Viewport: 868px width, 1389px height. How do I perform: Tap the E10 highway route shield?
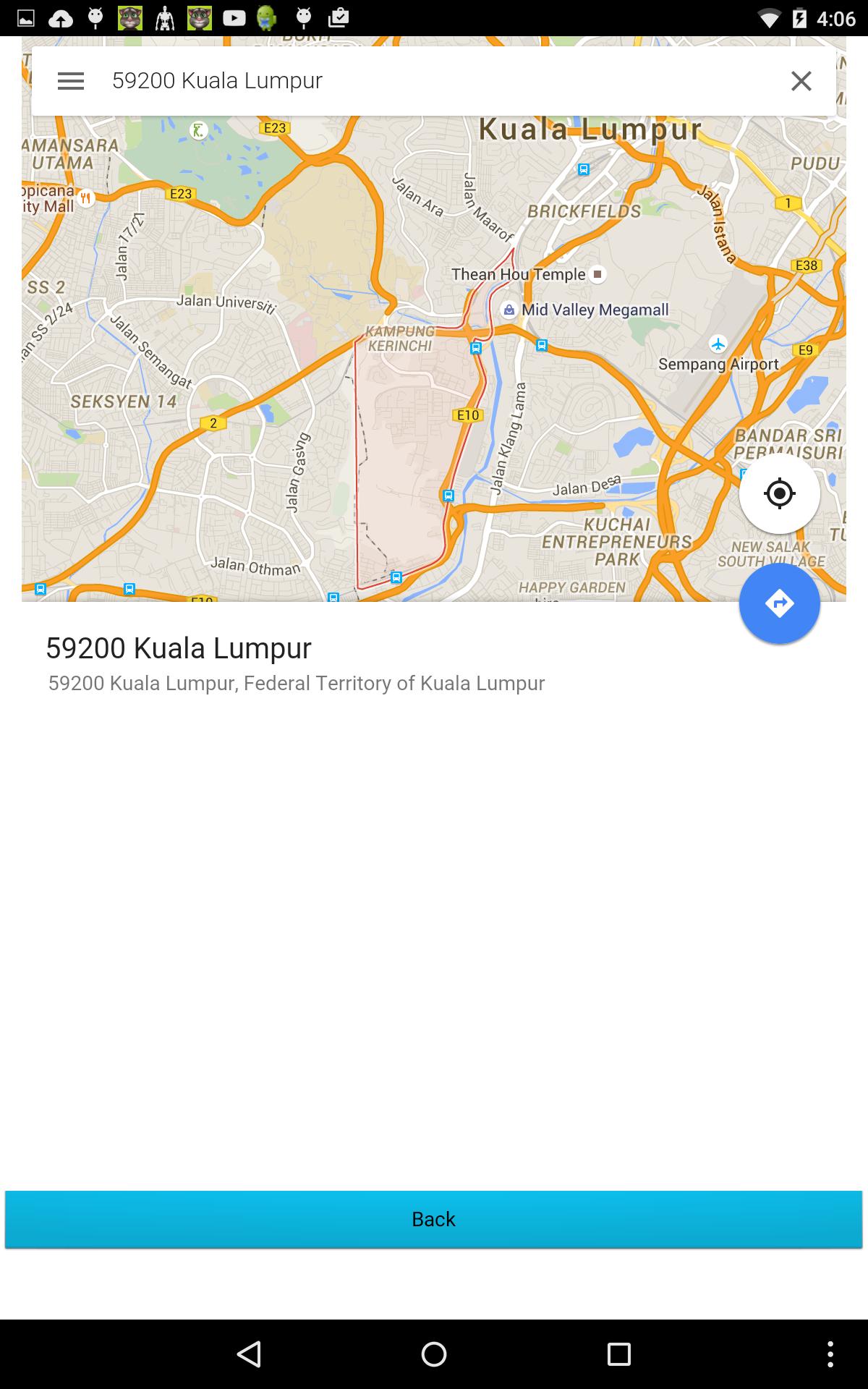[x=467, y=415]
